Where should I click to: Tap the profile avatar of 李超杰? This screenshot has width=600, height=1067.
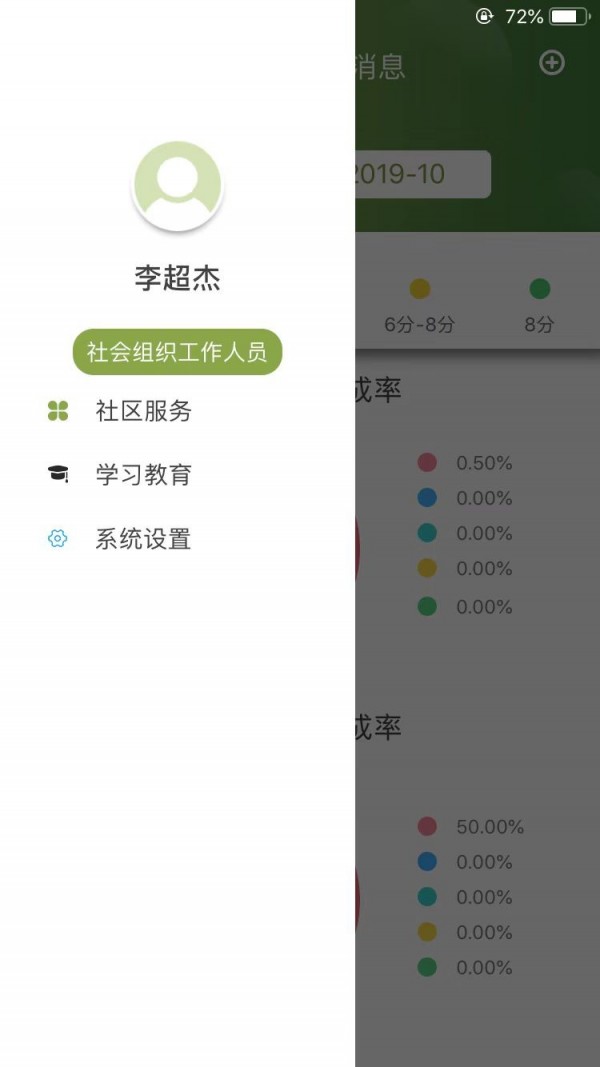click(x=177, y=185)
